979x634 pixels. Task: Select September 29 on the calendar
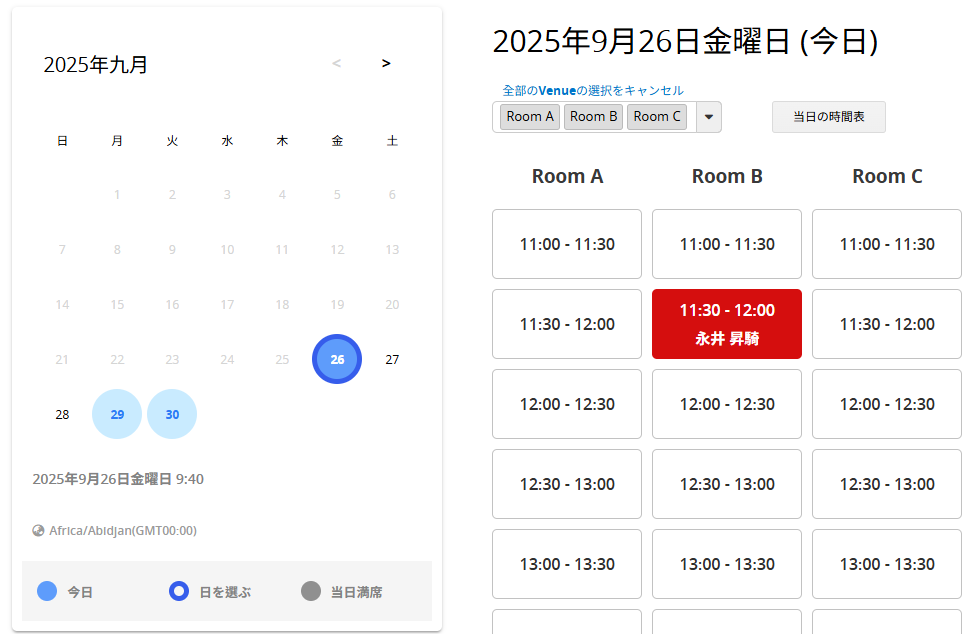117,414
